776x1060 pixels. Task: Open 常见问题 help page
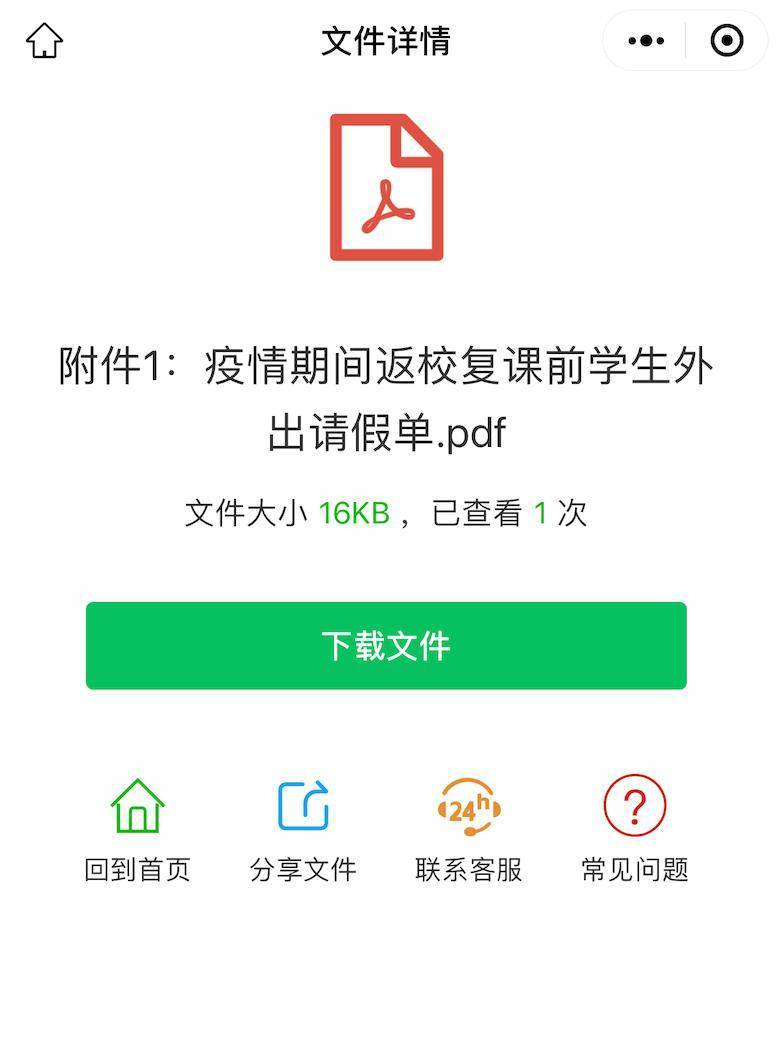tap(634, 828)
